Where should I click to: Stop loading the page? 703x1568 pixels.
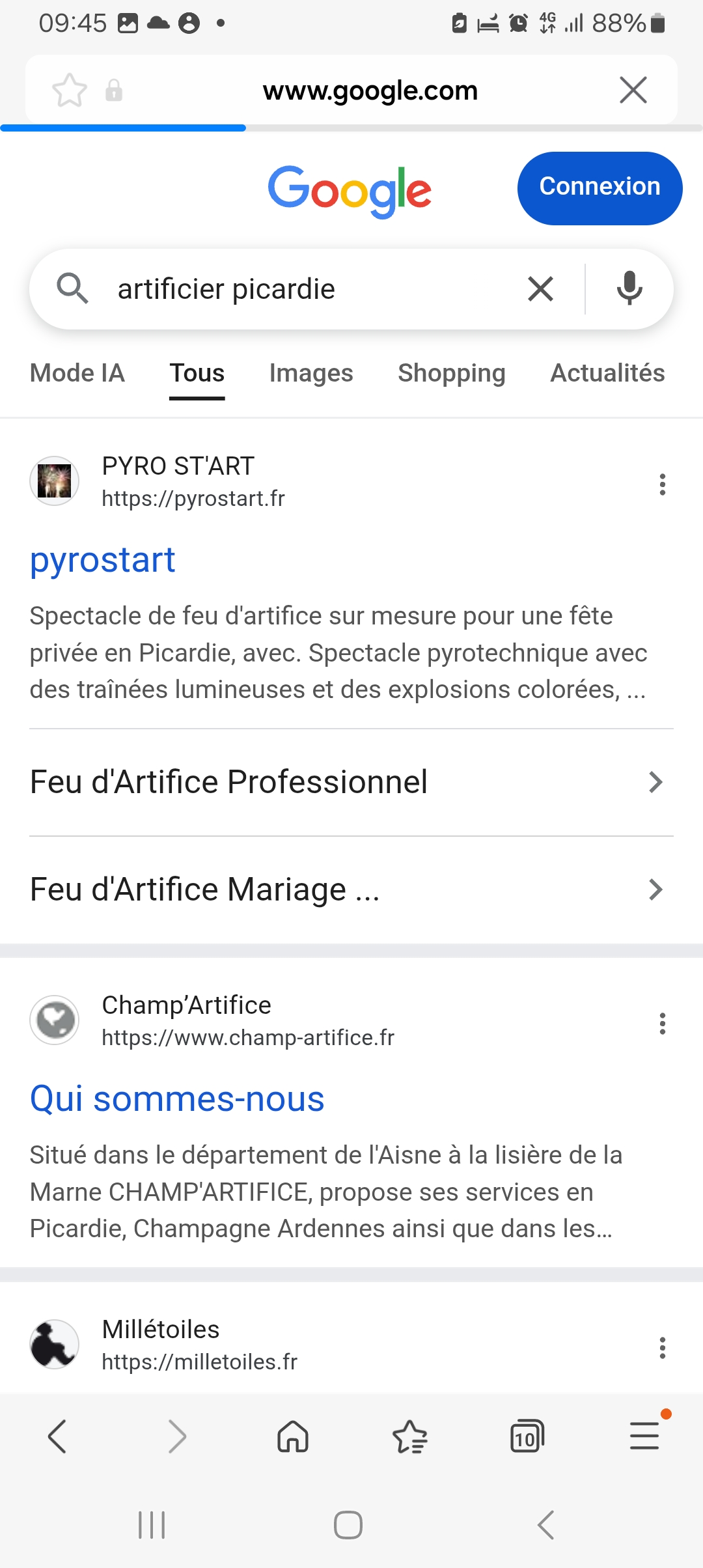coord(633,90)
